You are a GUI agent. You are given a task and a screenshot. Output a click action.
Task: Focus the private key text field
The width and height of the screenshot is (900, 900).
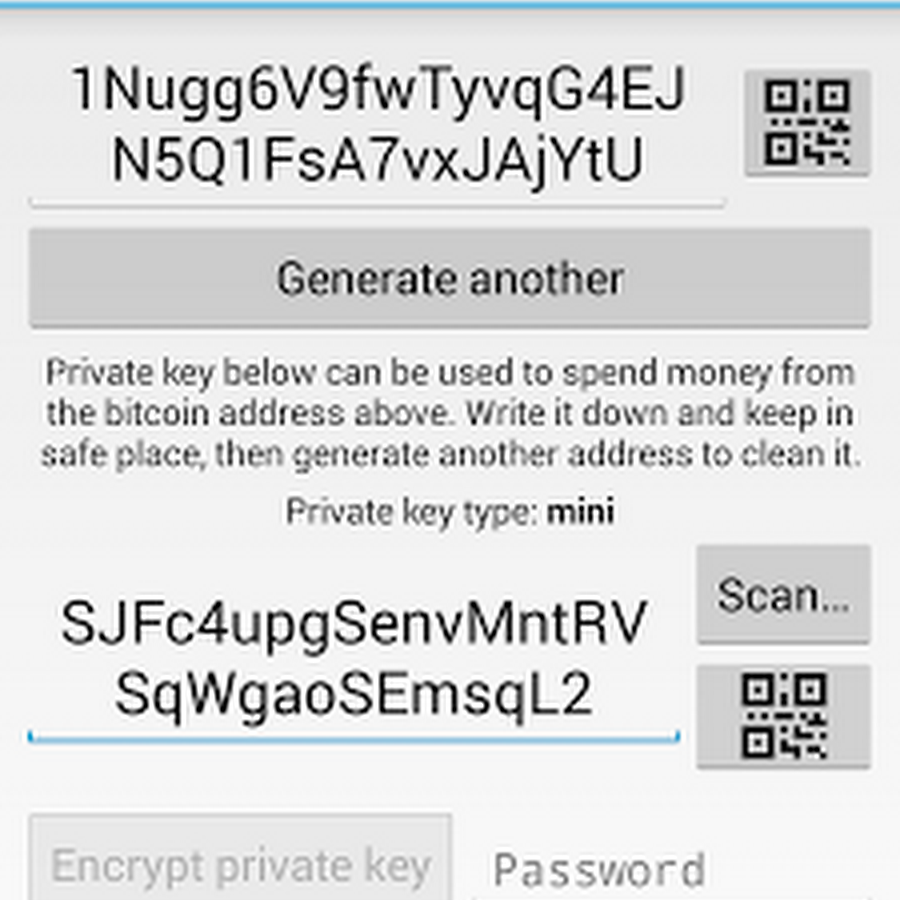click(x=354, y=658)
